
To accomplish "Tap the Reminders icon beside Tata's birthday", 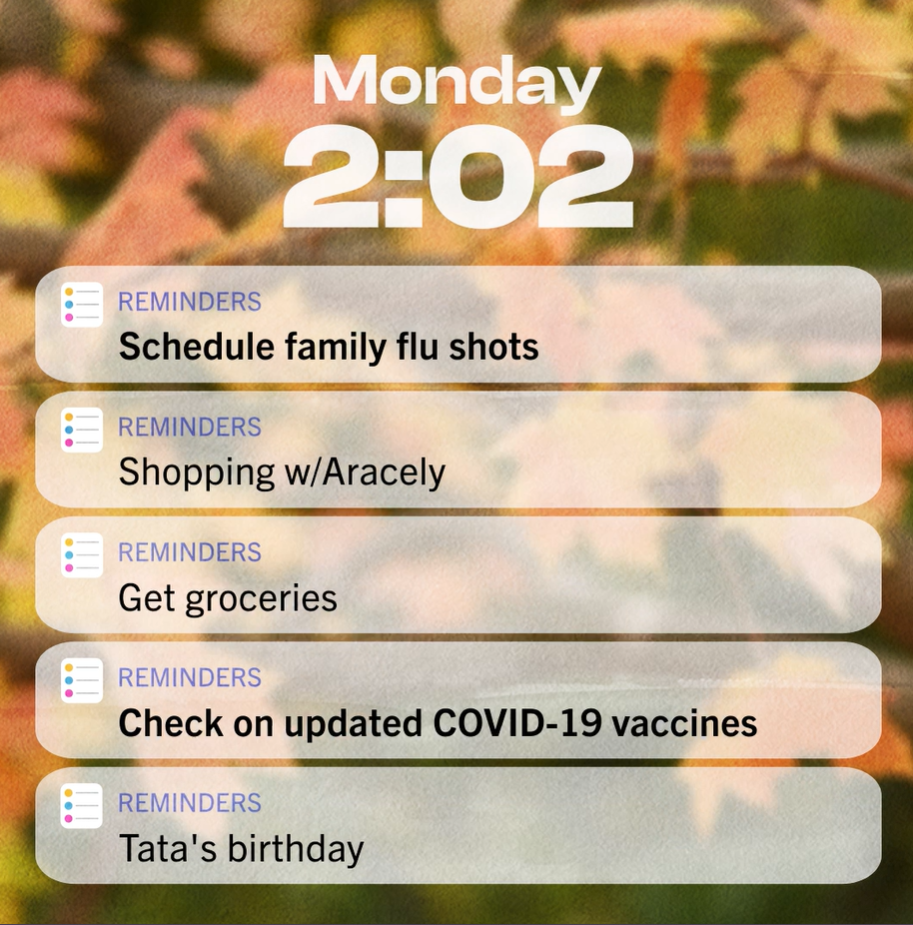I will (x=81, y=805).
